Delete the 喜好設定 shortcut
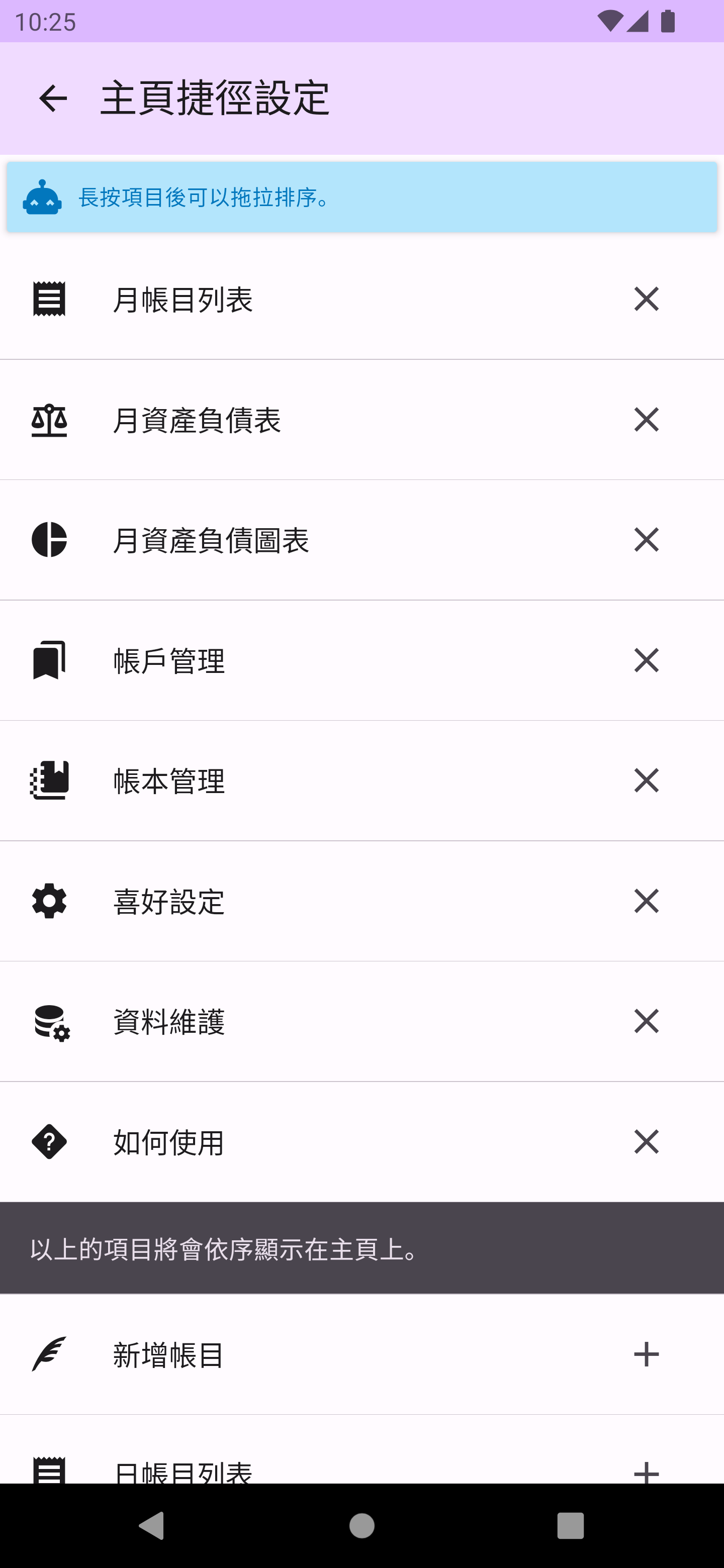The height and width of the screenshot is (1568, 724). 646,901
